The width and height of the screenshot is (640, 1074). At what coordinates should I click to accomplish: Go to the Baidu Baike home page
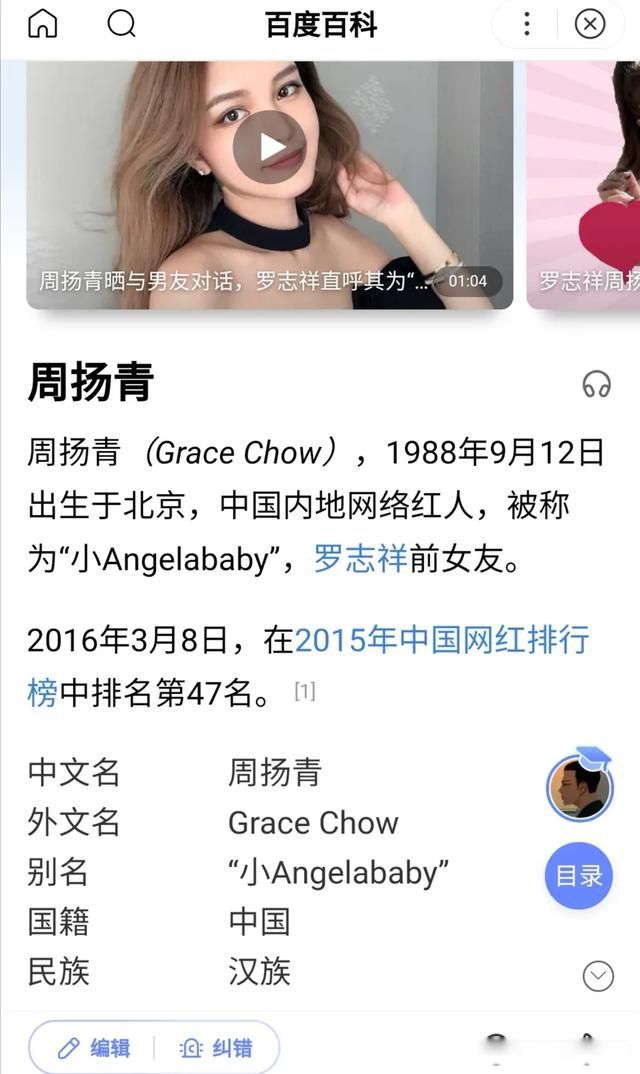(x=42, y=24)
